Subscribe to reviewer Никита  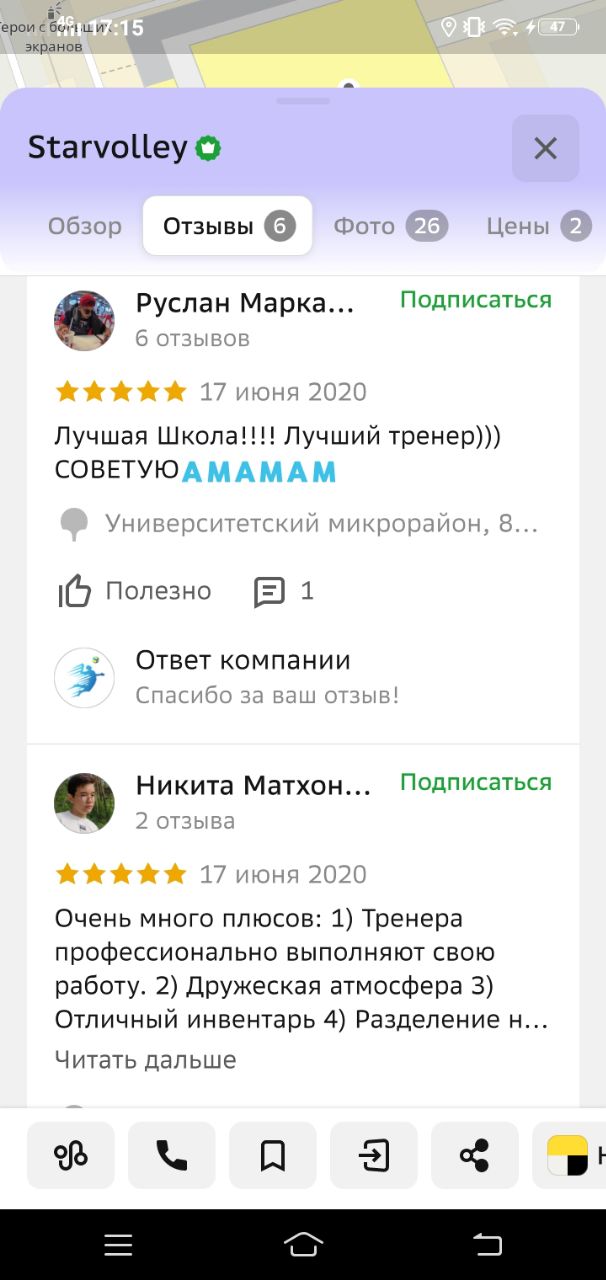point(476,782)
